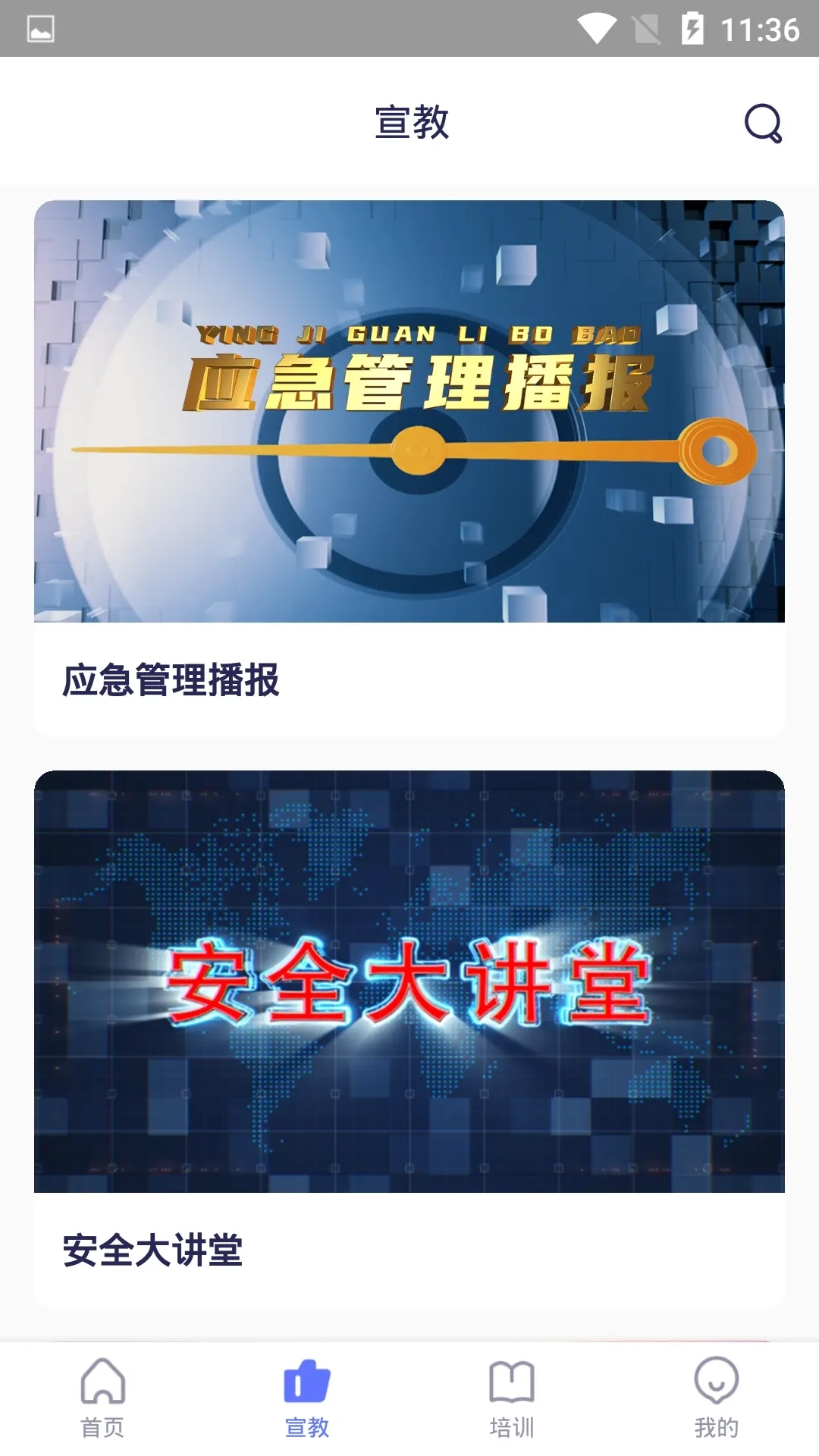Open the search icon
This screenshot has height=1456, width=819.
pos(762,123)
